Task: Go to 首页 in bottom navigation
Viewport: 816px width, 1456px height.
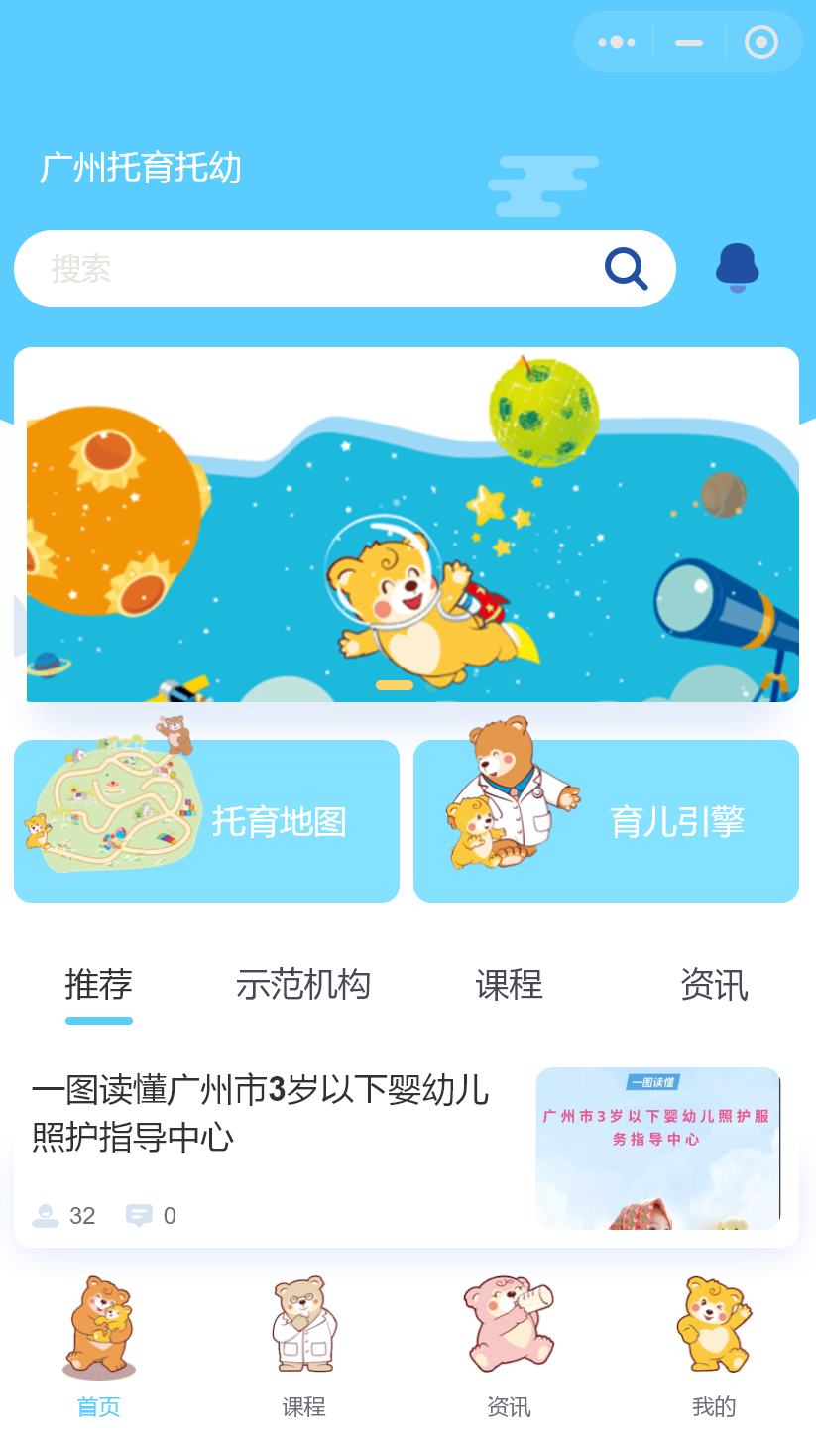Action: tap(98, 1344)
